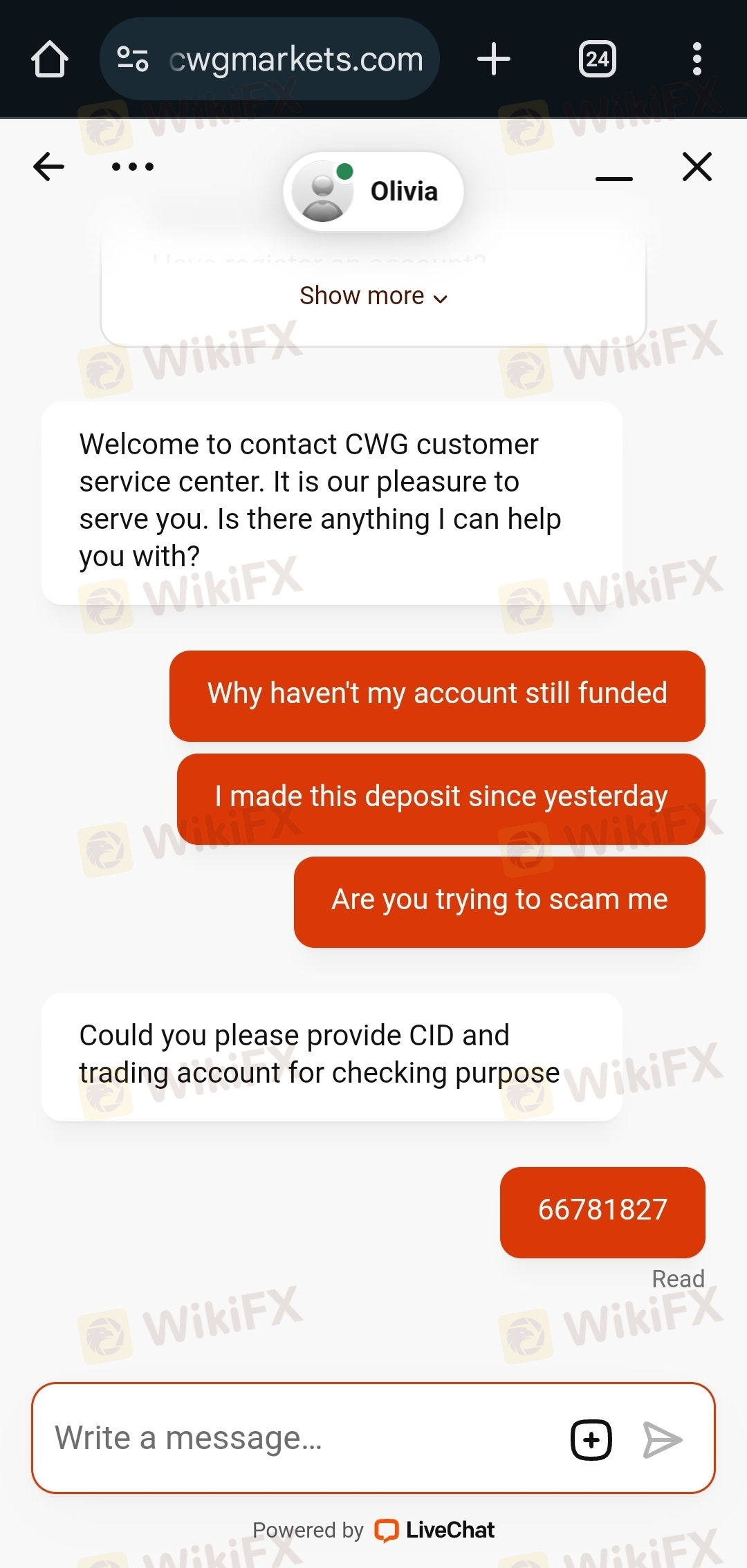This screenshot has width=747, height=1568.
Task: Go to the browser home page
Action: click(x=50, y=59)
